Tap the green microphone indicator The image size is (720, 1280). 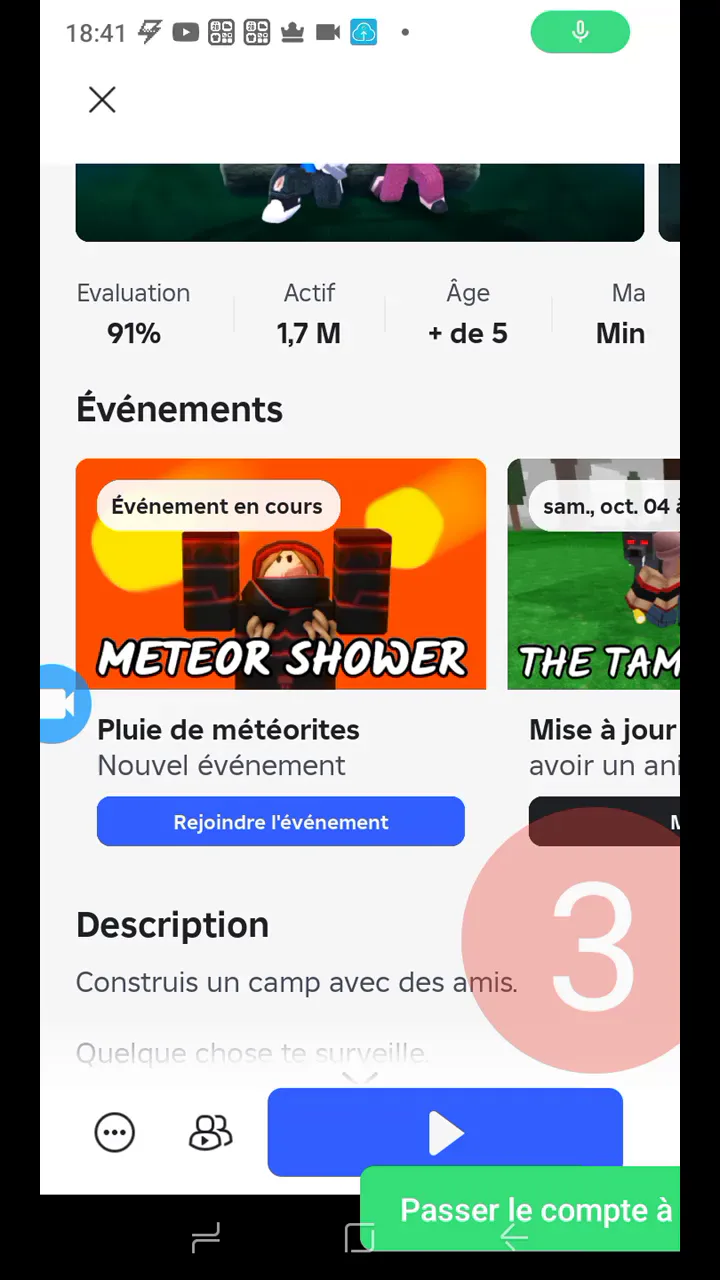[580, 32]
